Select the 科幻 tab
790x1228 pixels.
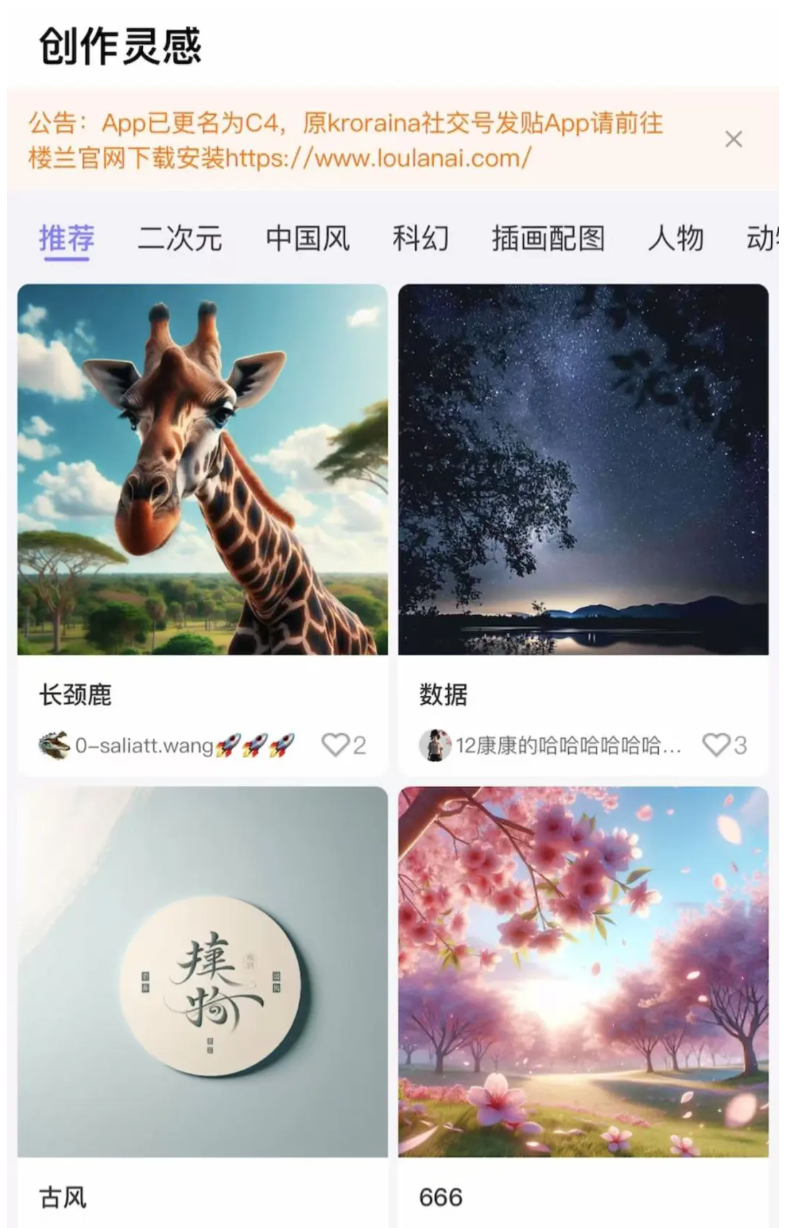[x=420, y=239]
